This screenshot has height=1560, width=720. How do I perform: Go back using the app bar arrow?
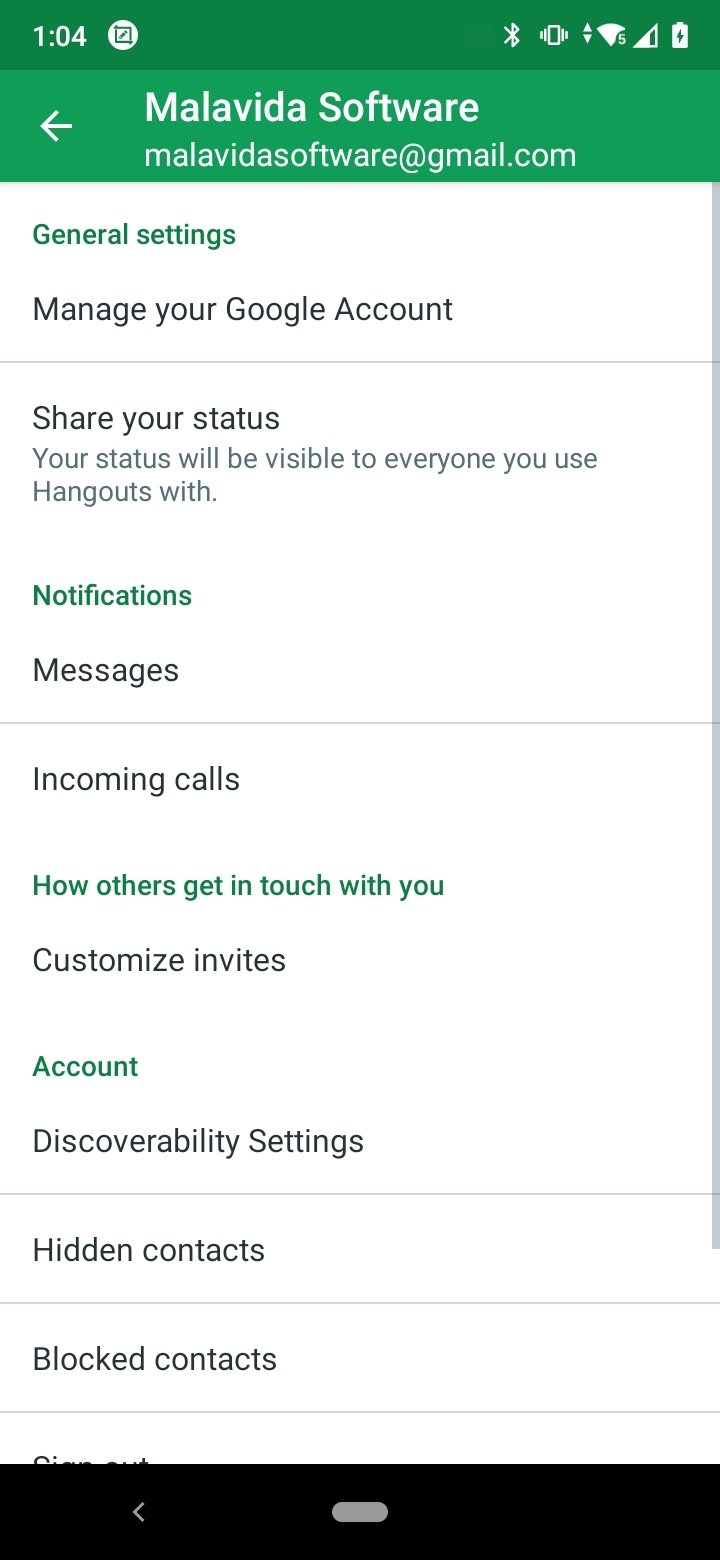click(56, 126)
